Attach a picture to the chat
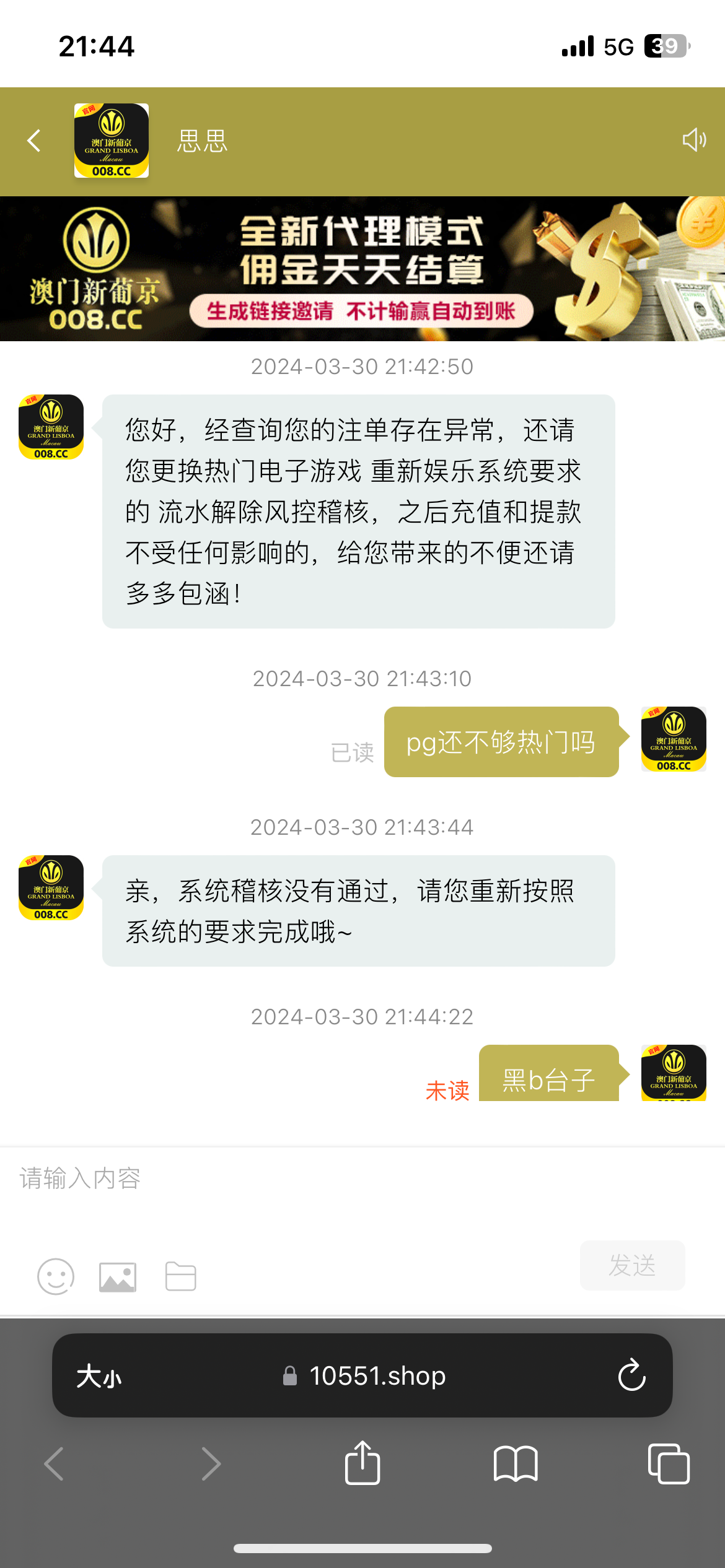 click(x=118, y=1277)
